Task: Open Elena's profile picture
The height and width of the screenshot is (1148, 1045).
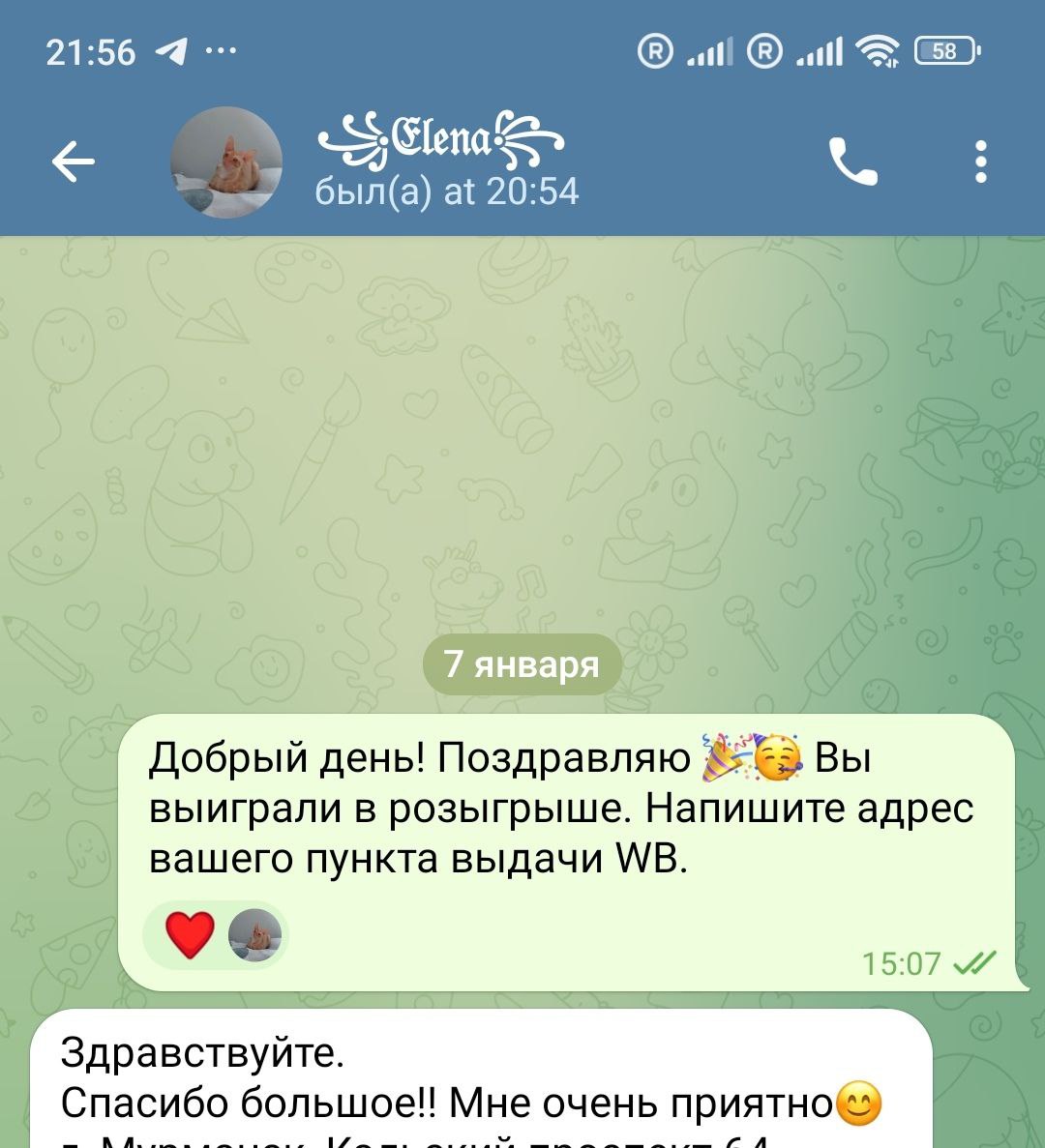Action: click(x=226, y=162)
